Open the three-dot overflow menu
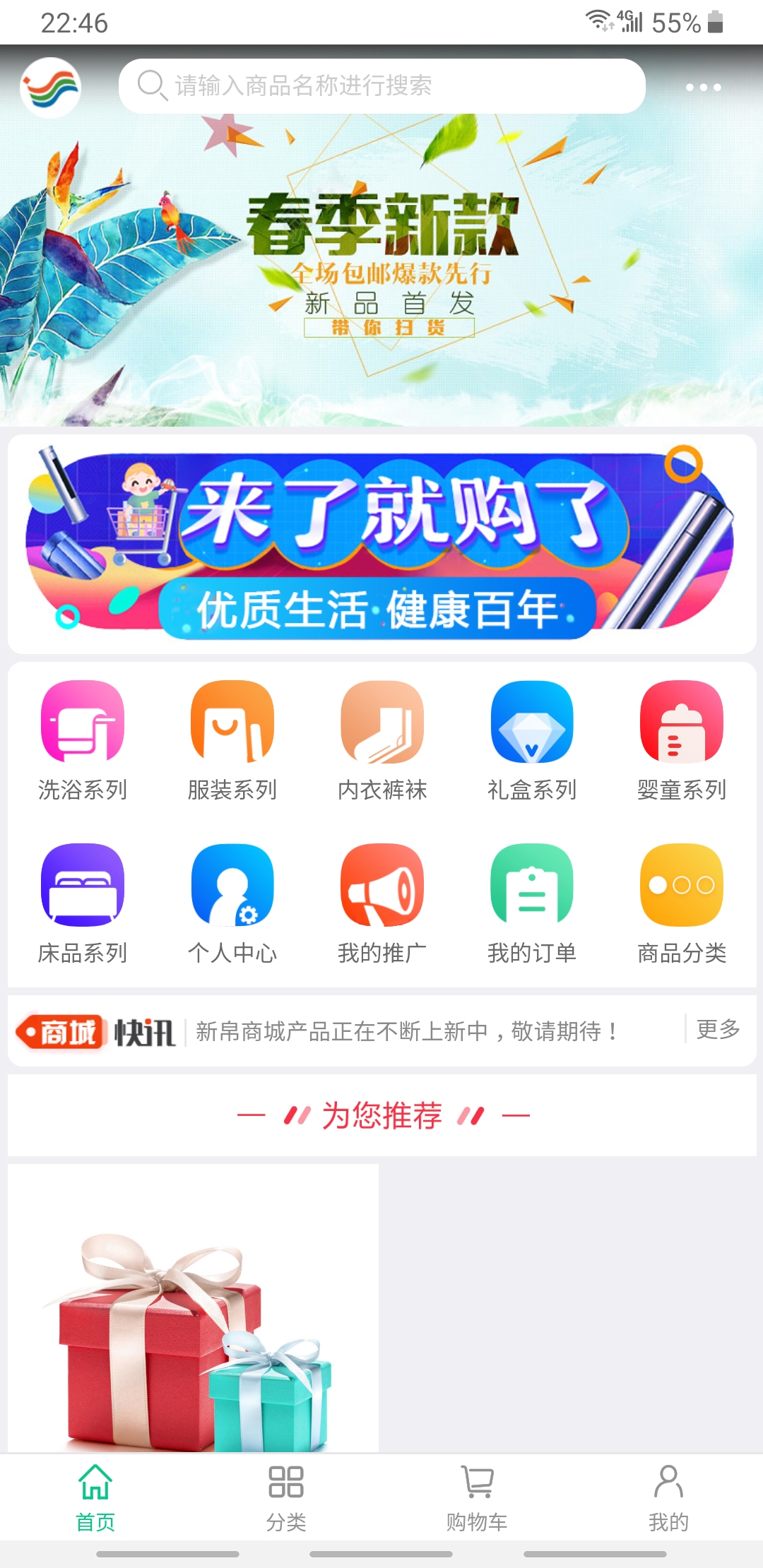The height and width of the screenshot is (1568, 763). click(x=703, y=88)
